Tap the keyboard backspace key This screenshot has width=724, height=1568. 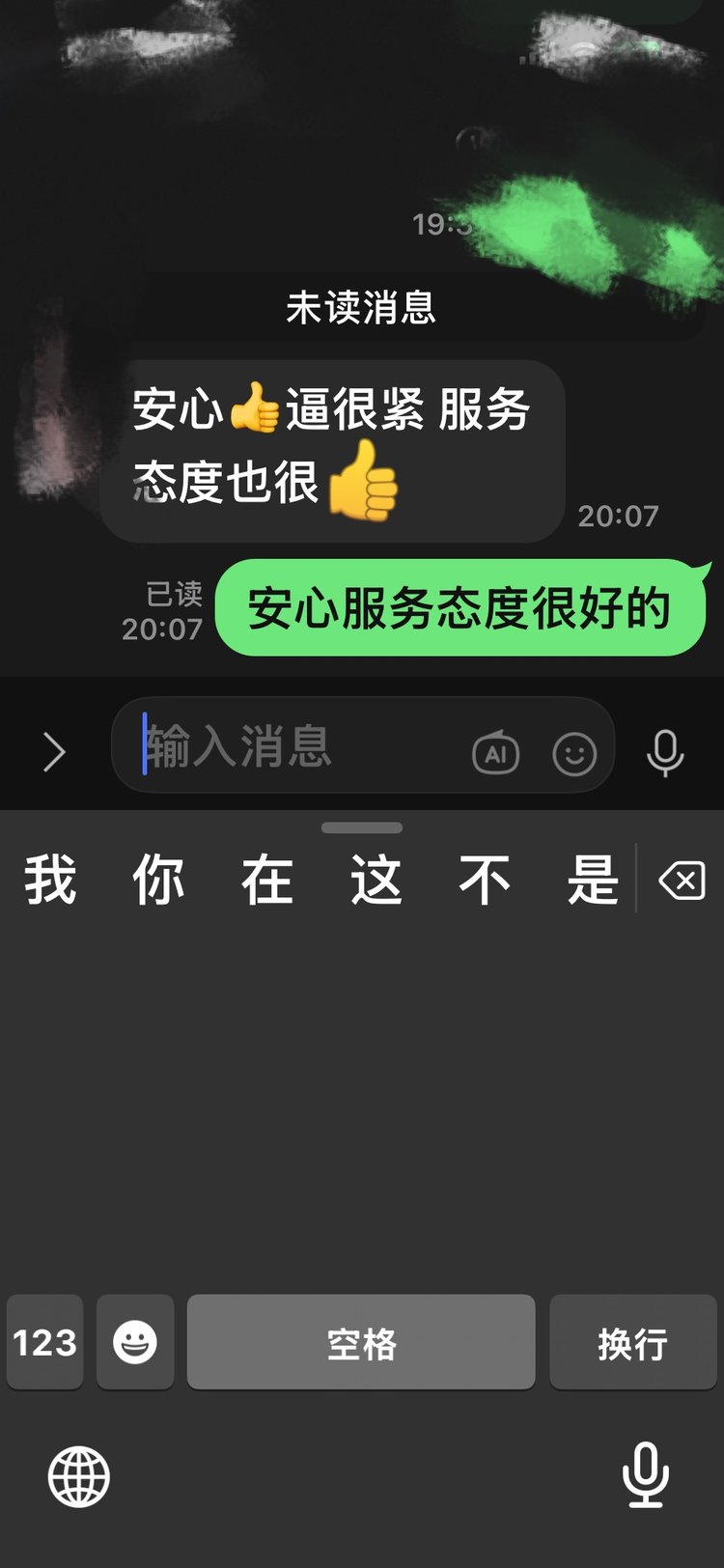[682, 881]
